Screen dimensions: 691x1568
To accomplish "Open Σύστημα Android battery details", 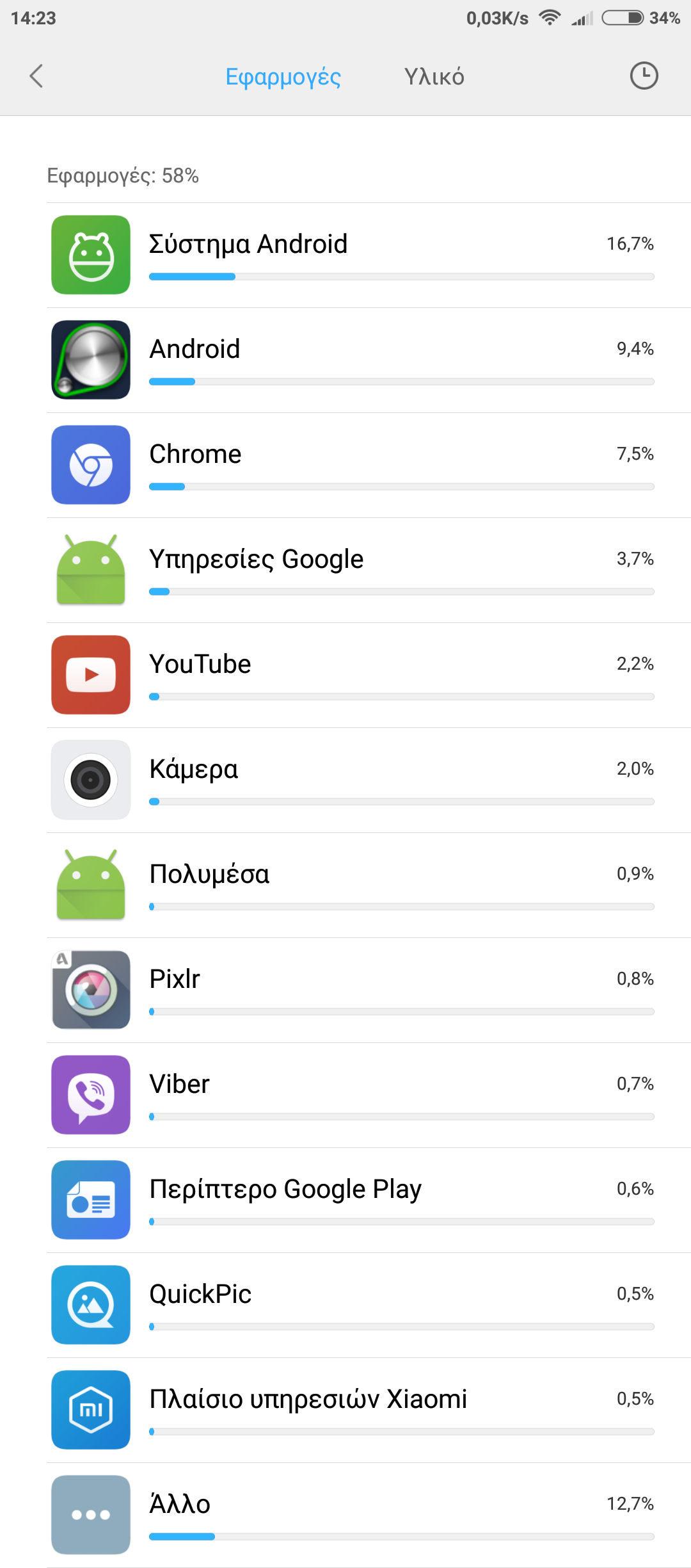I will tap(369, 255).
